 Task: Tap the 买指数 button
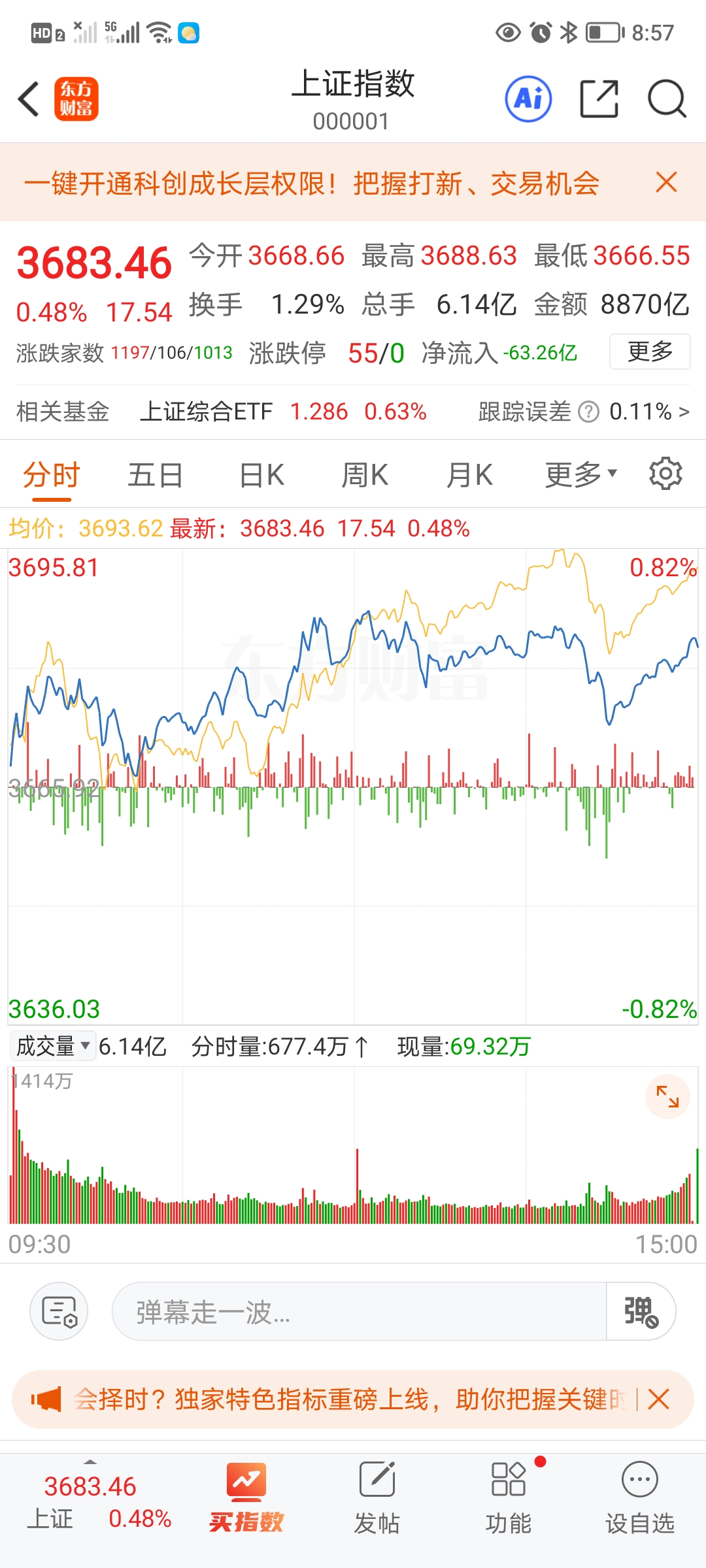[246, 1496]
